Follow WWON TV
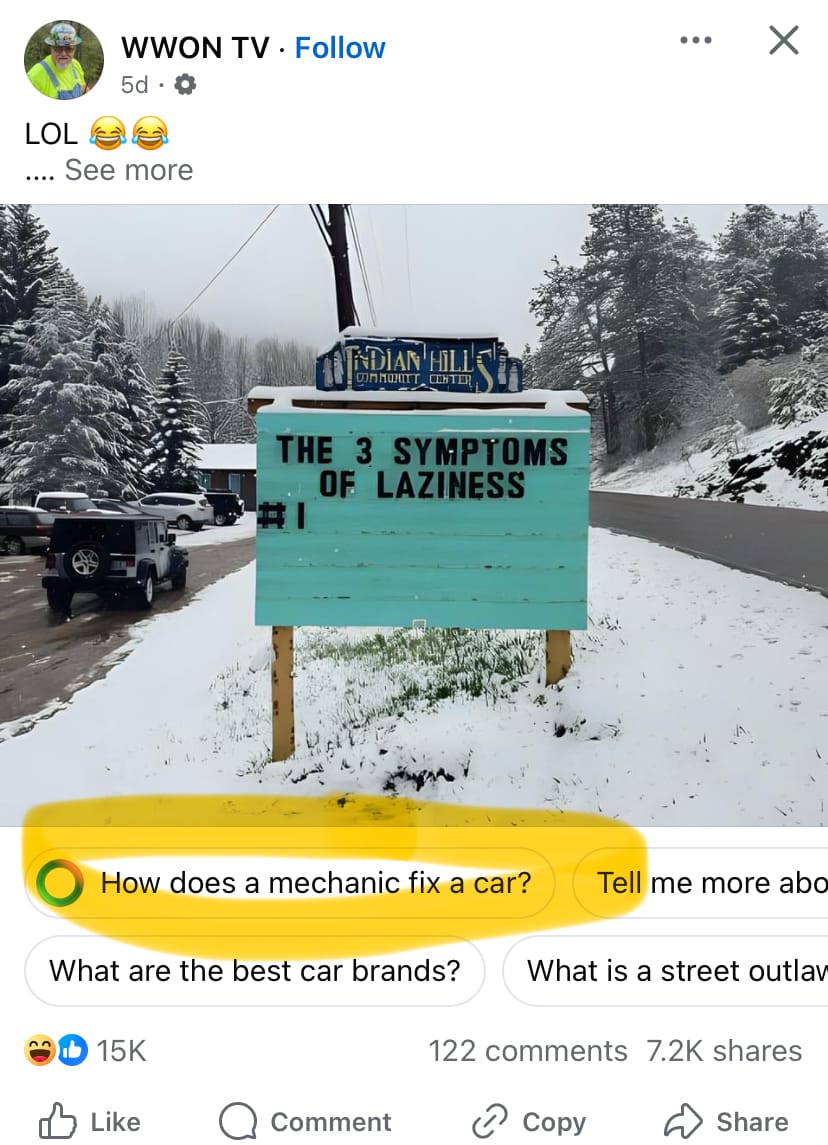 point(340,48)
